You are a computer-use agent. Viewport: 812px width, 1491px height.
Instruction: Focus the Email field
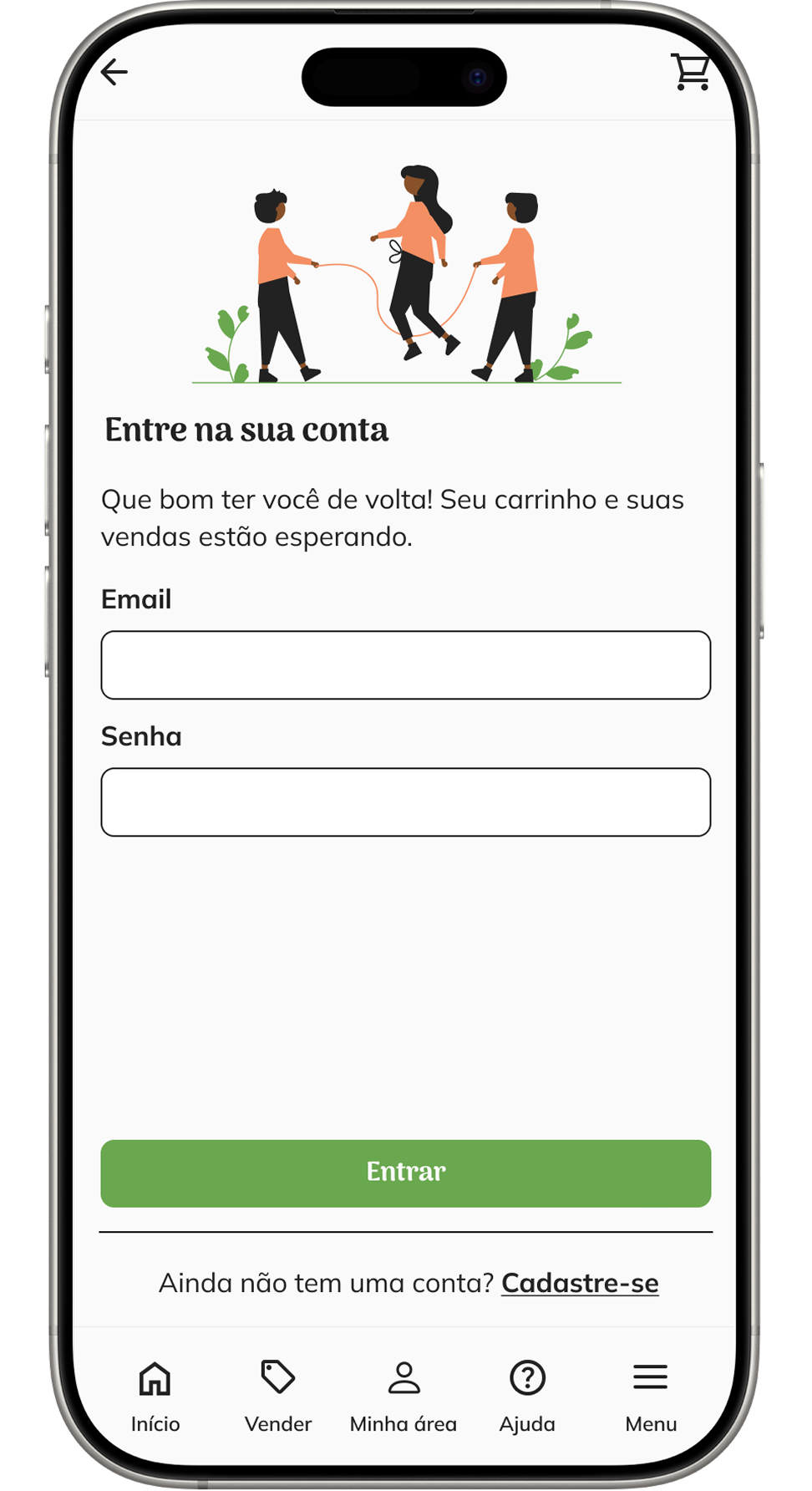click(x=406, y=665)
